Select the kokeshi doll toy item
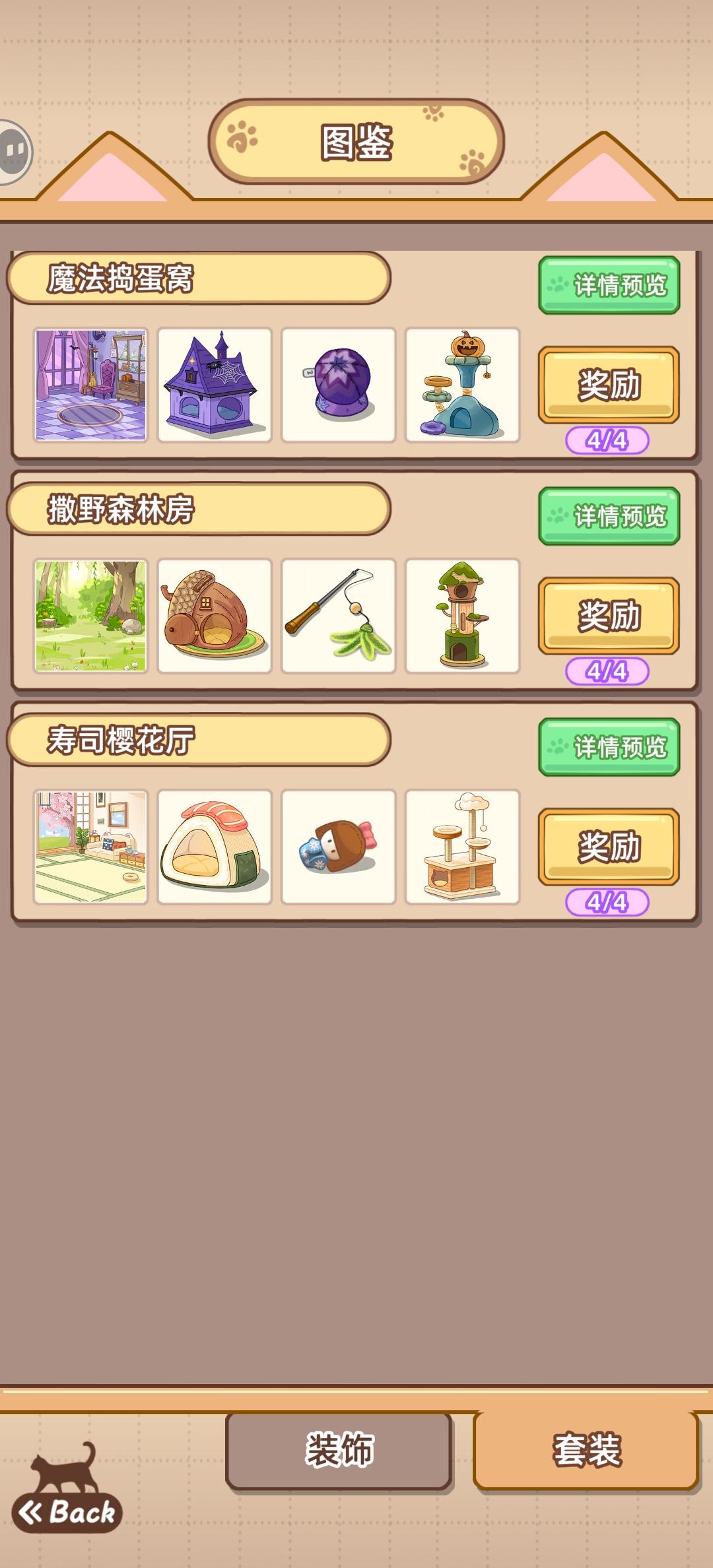Image resolution: width=713 pixels, height=1568 pixels. (339, 847)
